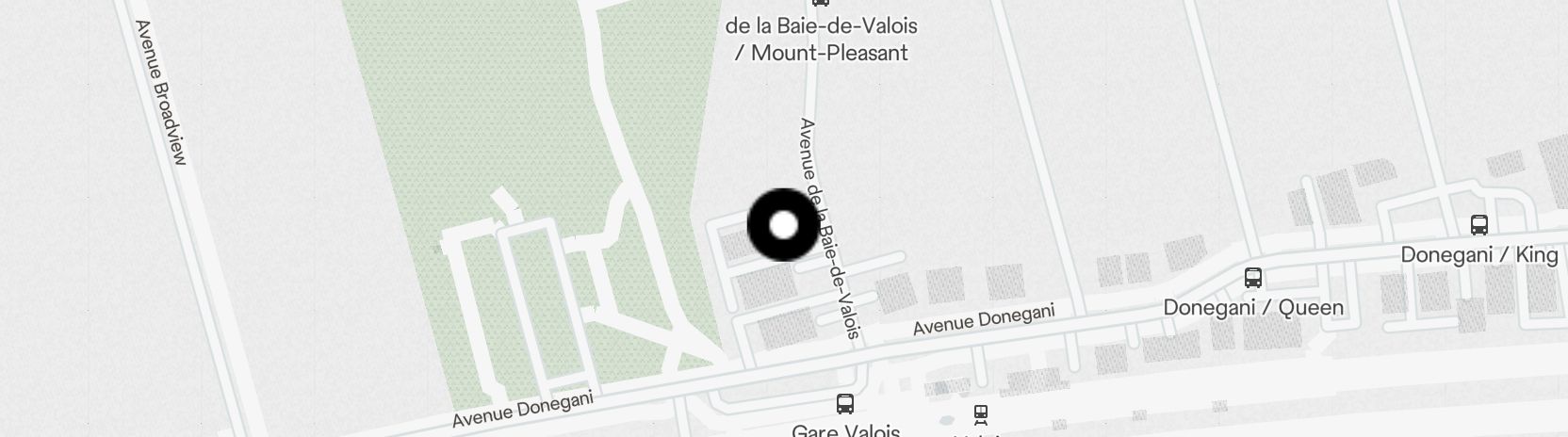Select the Donegani / Queen bus stop
1568x437 pixels.
pyautogui.click(x=1253, y=278)
